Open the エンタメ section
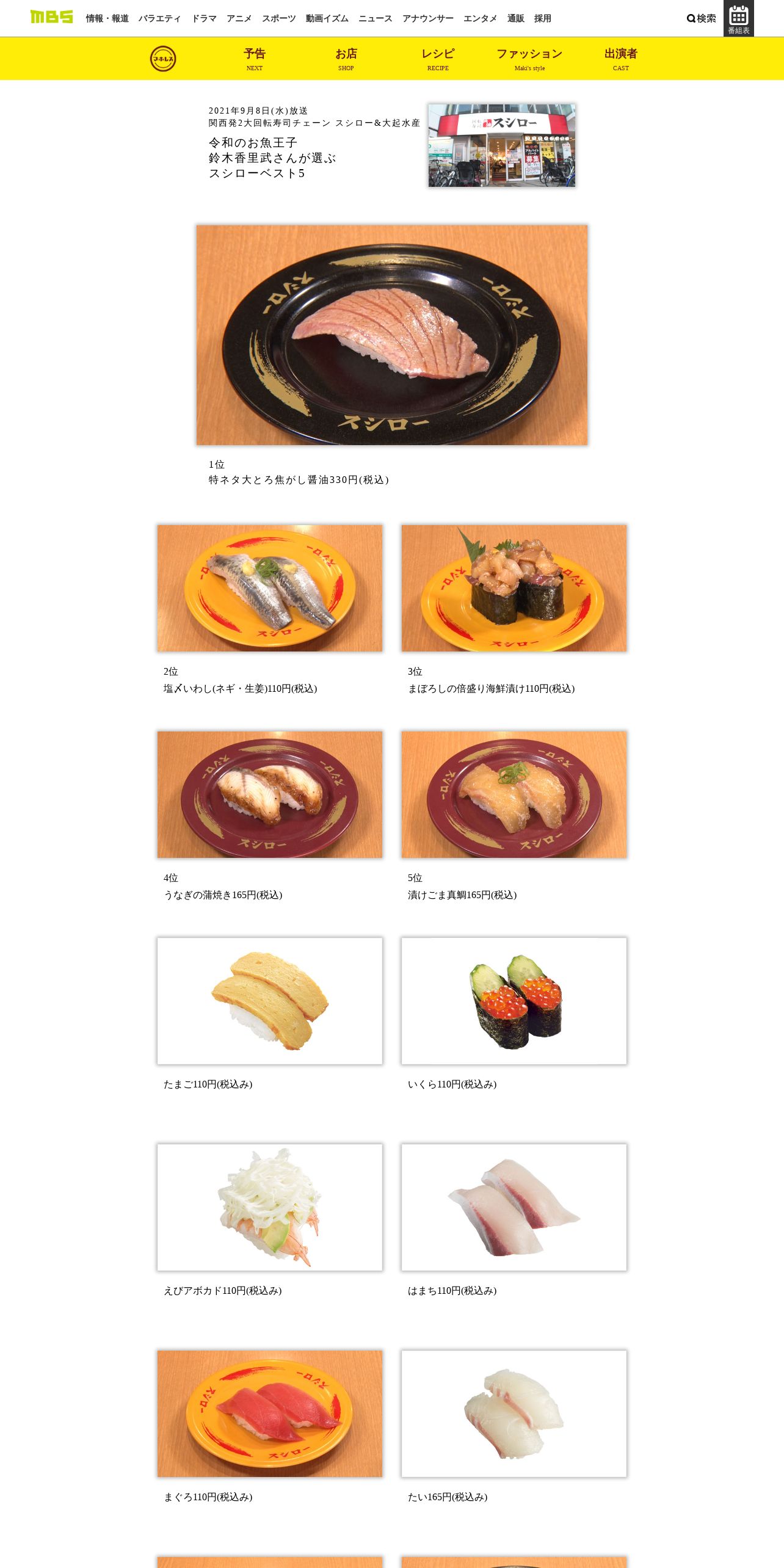Image resolution: width=784 pixels, height=1568 pixels. 481,18
